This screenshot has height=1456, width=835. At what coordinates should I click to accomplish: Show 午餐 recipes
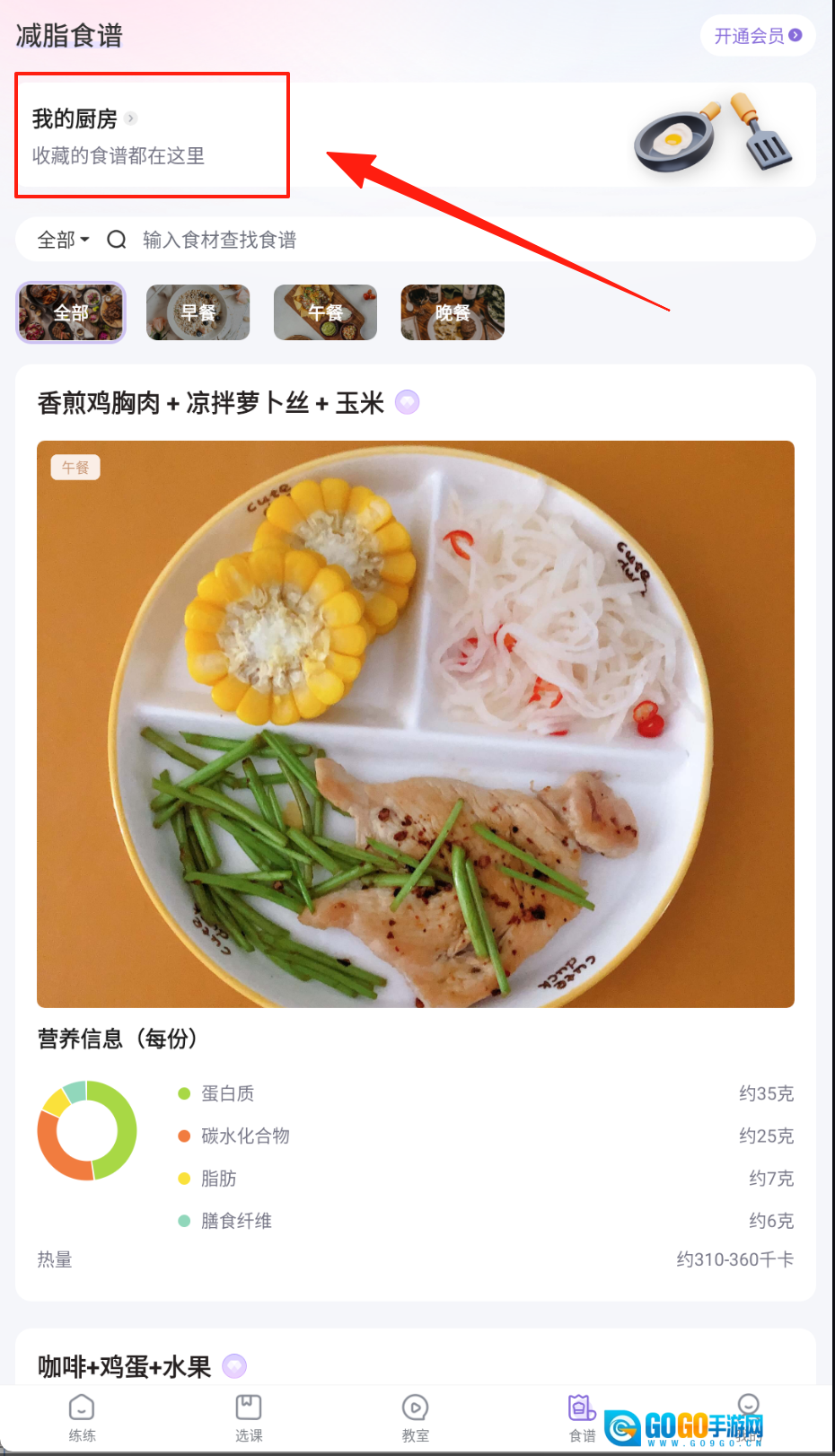pos(325,312)
